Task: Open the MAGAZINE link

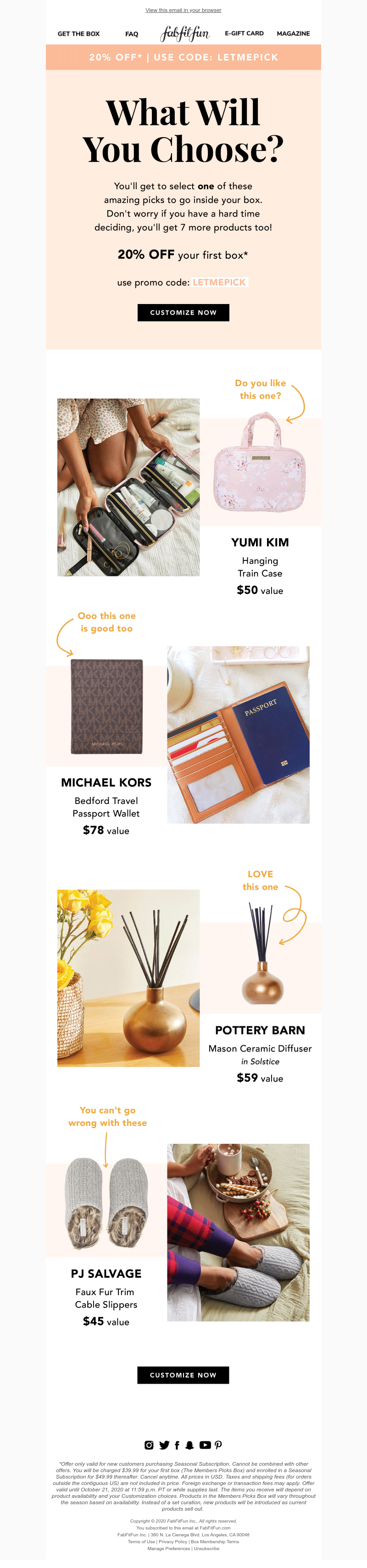Action: point(293,33)
